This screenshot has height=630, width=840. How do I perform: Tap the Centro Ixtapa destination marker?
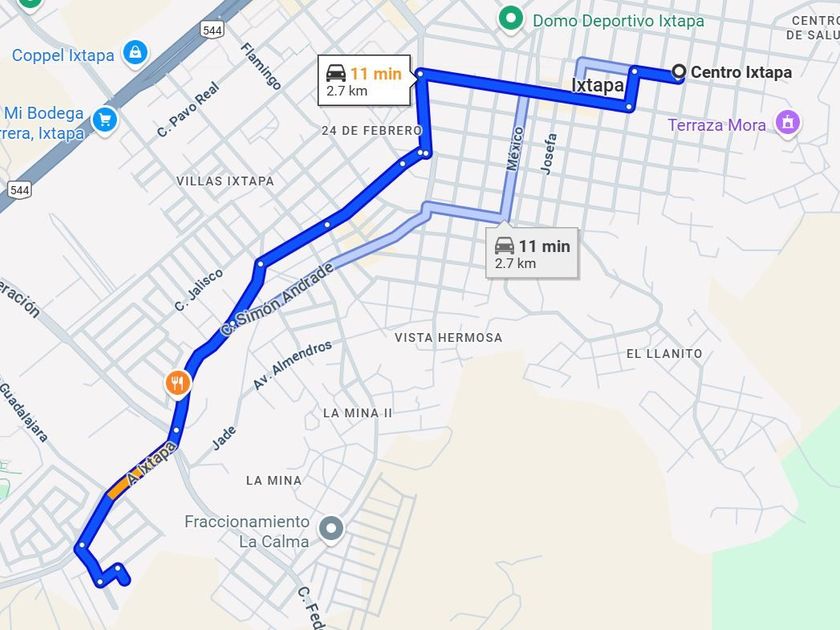[x=679, y=71]
